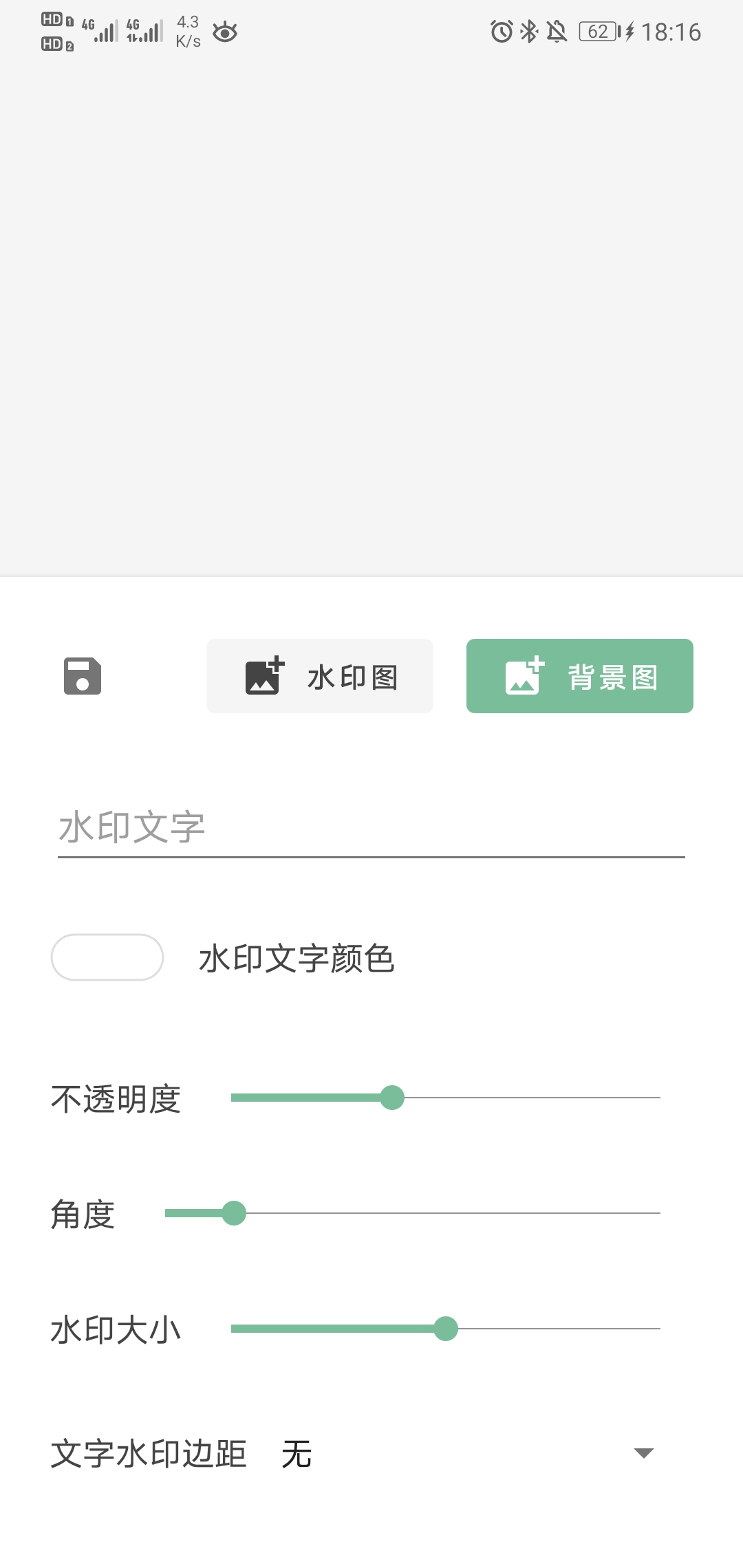Tap the save floppy disk icon
Image resolution: width=743 pixels, height=1568 pixels.
point(83,676)
